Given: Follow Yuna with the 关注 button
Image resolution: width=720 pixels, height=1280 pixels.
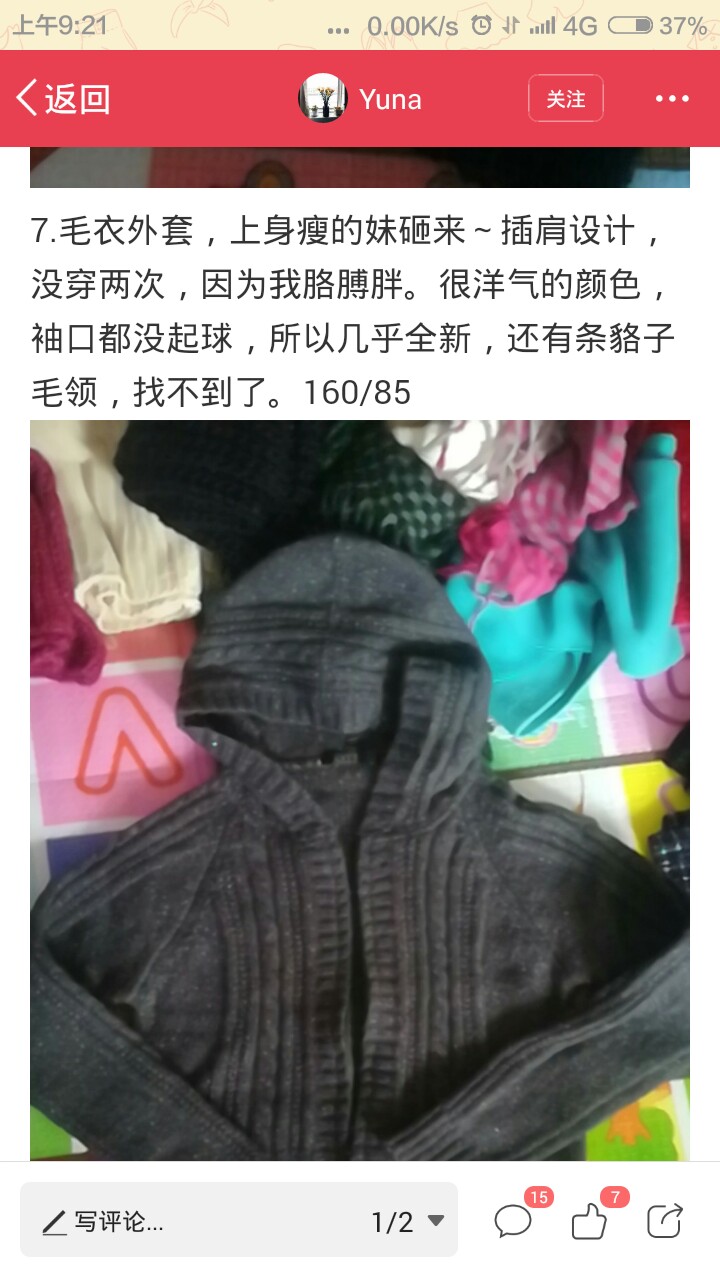Looking at the screenshot, I should point(566,98).
